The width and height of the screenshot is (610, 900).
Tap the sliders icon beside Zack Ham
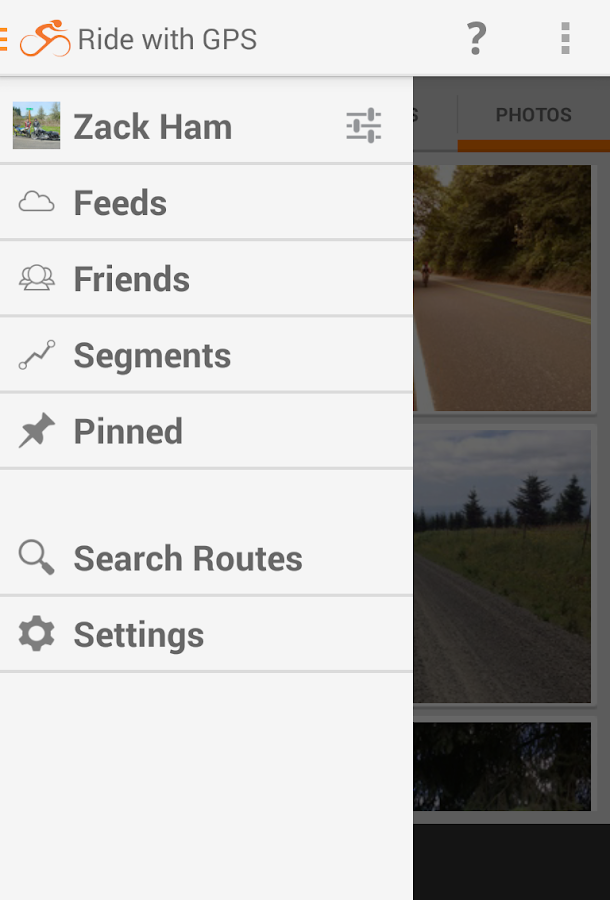point(364,126)
